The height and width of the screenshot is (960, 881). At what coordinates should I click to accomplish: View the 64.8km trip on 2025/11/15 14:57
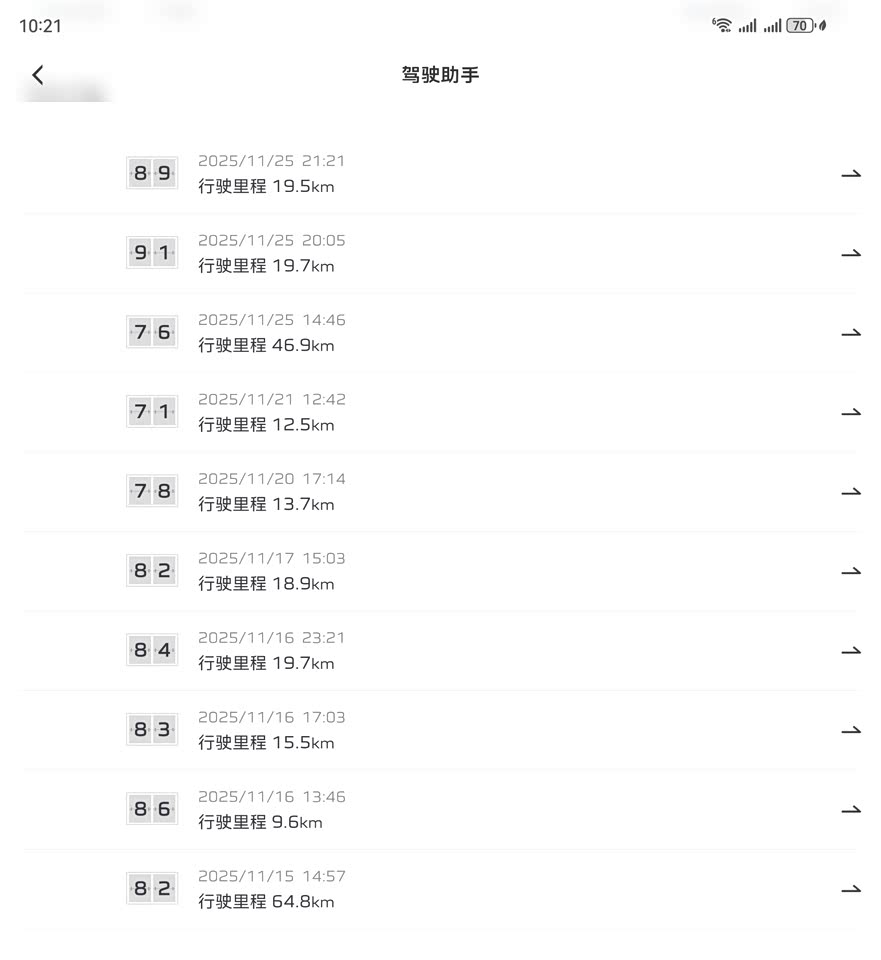tap(440, 889)
